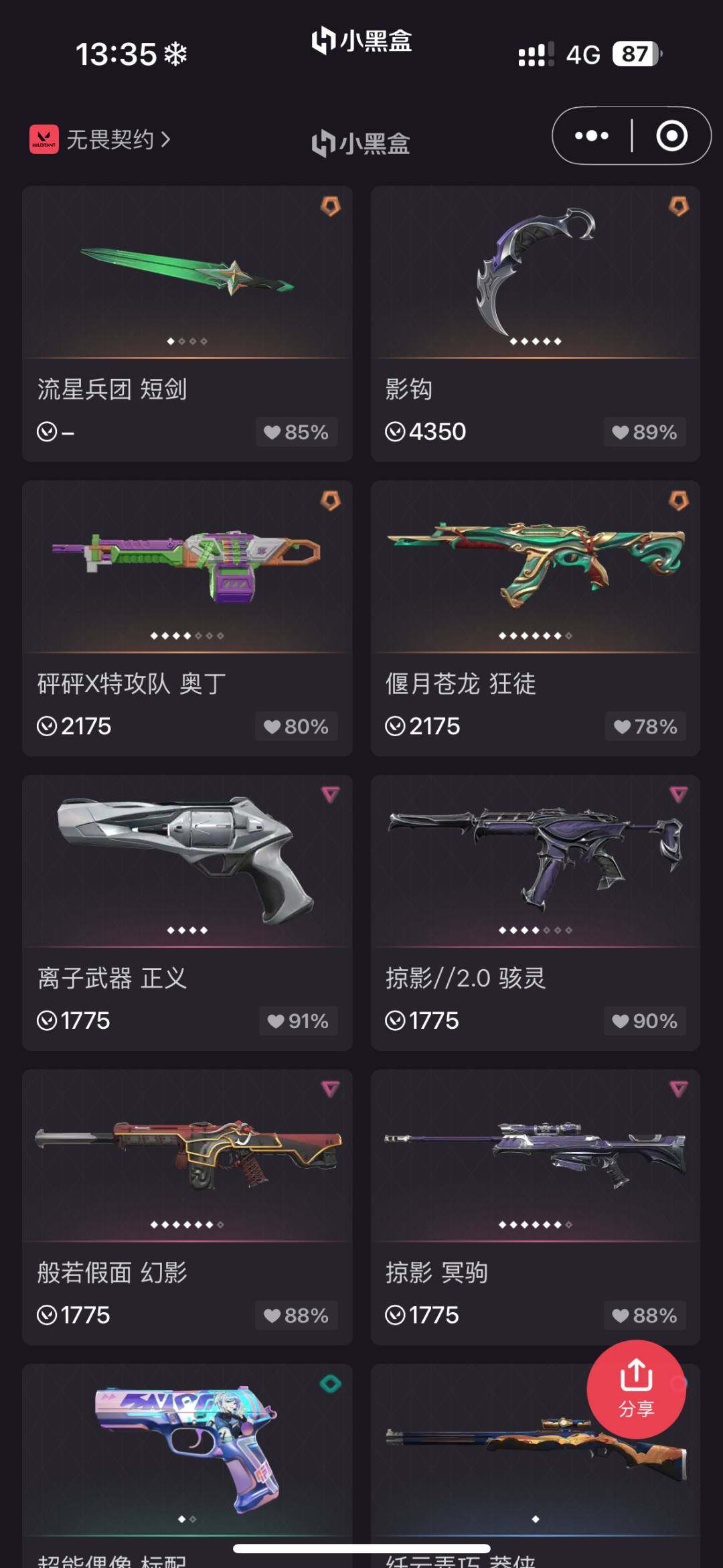Image resolution: width=723 pixels, height=1568 pixels.
Task: Close the mini program via circle button
Action: click(x=671, y=136)
